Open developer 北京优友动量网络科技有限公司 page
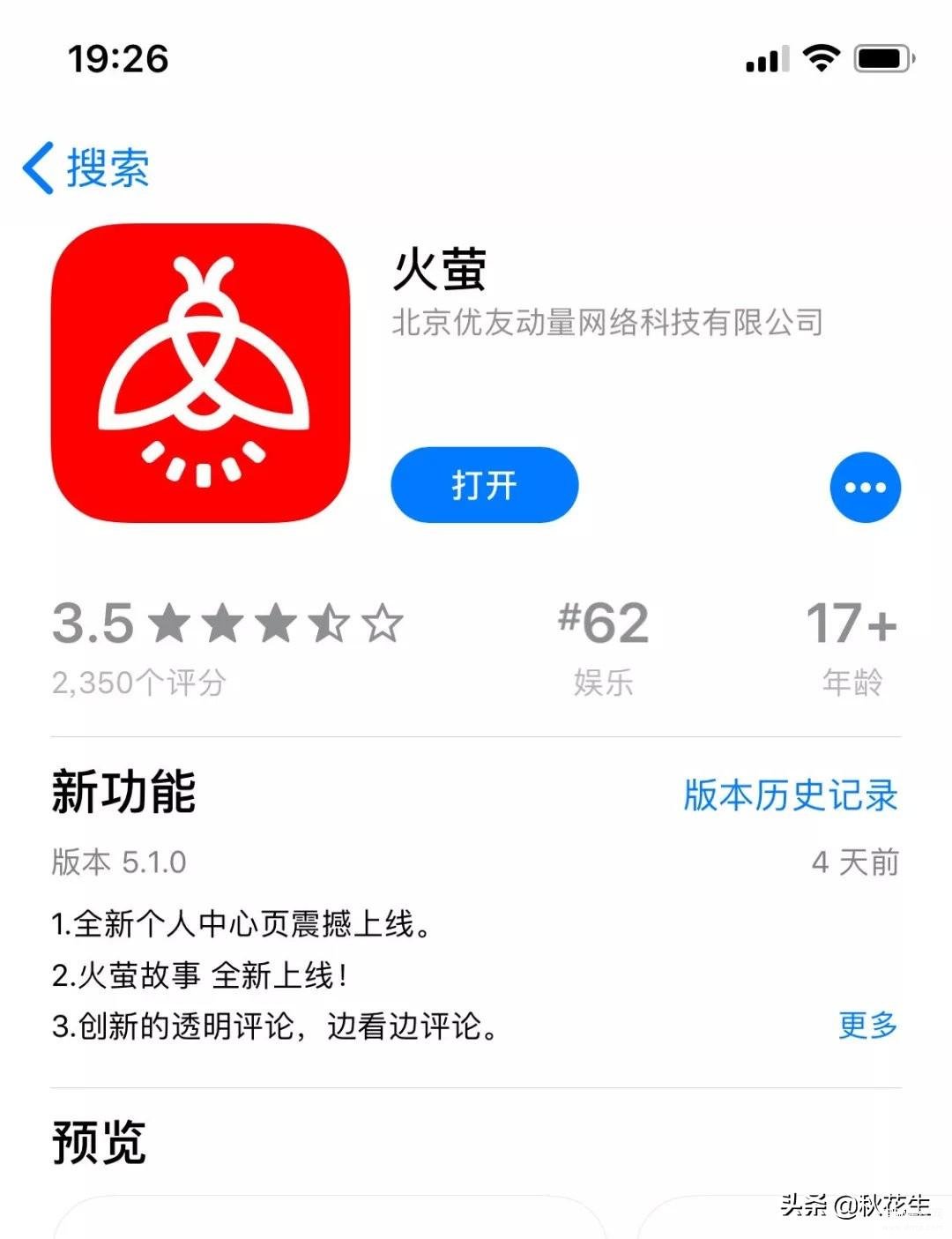The image size is (952, 1239). coord(606,322)
